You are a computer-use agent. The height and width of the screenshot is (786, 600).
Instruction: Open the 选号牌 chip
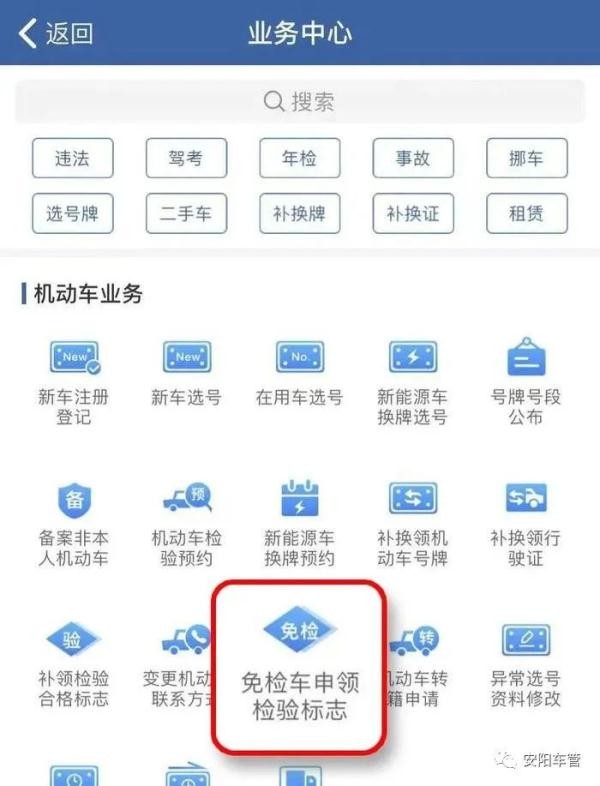pyautogui.click(x=72, y=213)
